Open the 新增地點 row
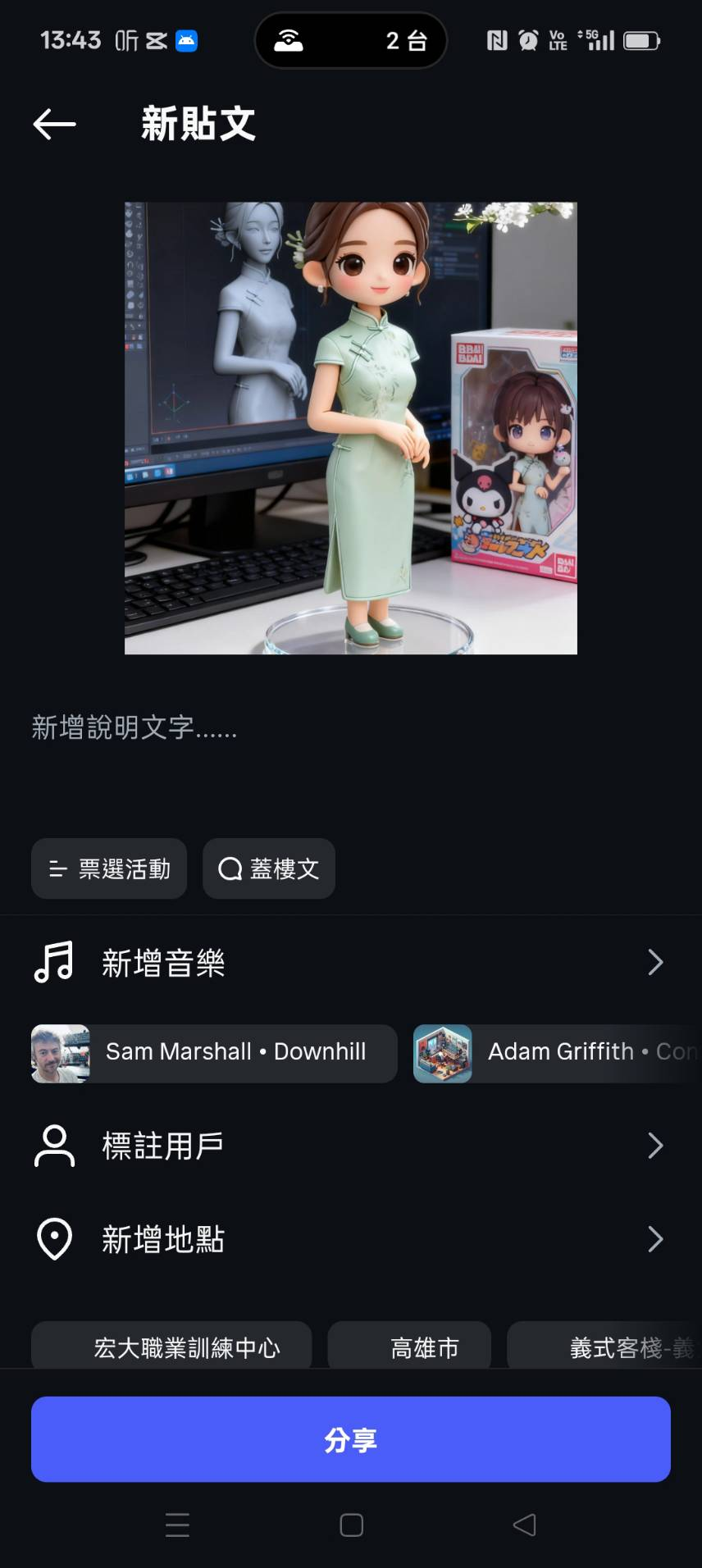702x1568 pixels. pyautogui.click(x=350, y=1238)
